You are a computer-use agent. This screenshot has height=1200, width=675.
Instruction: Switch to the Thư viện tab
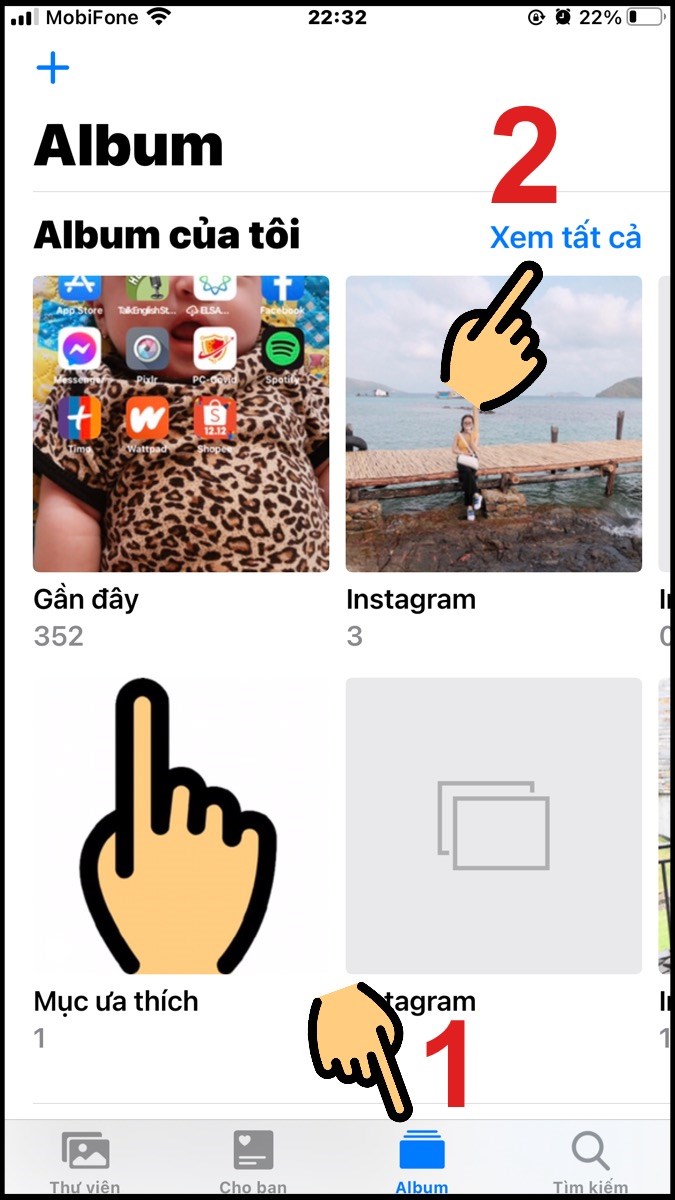coord(85,1162)
